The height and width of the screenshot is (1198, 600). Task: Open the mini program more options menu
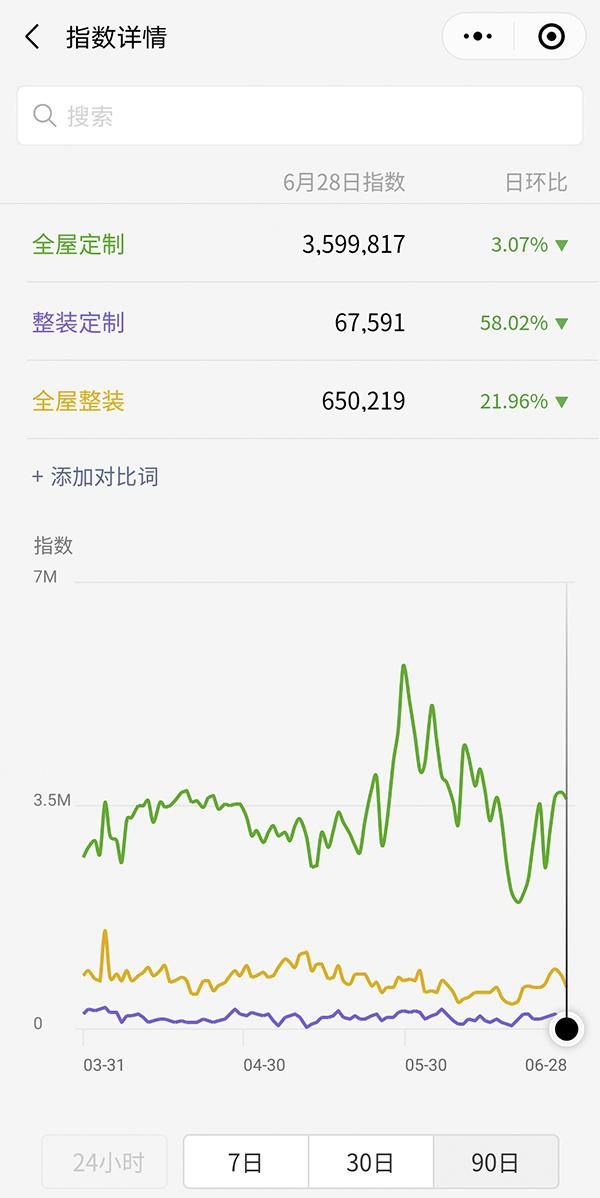[478, 37]
